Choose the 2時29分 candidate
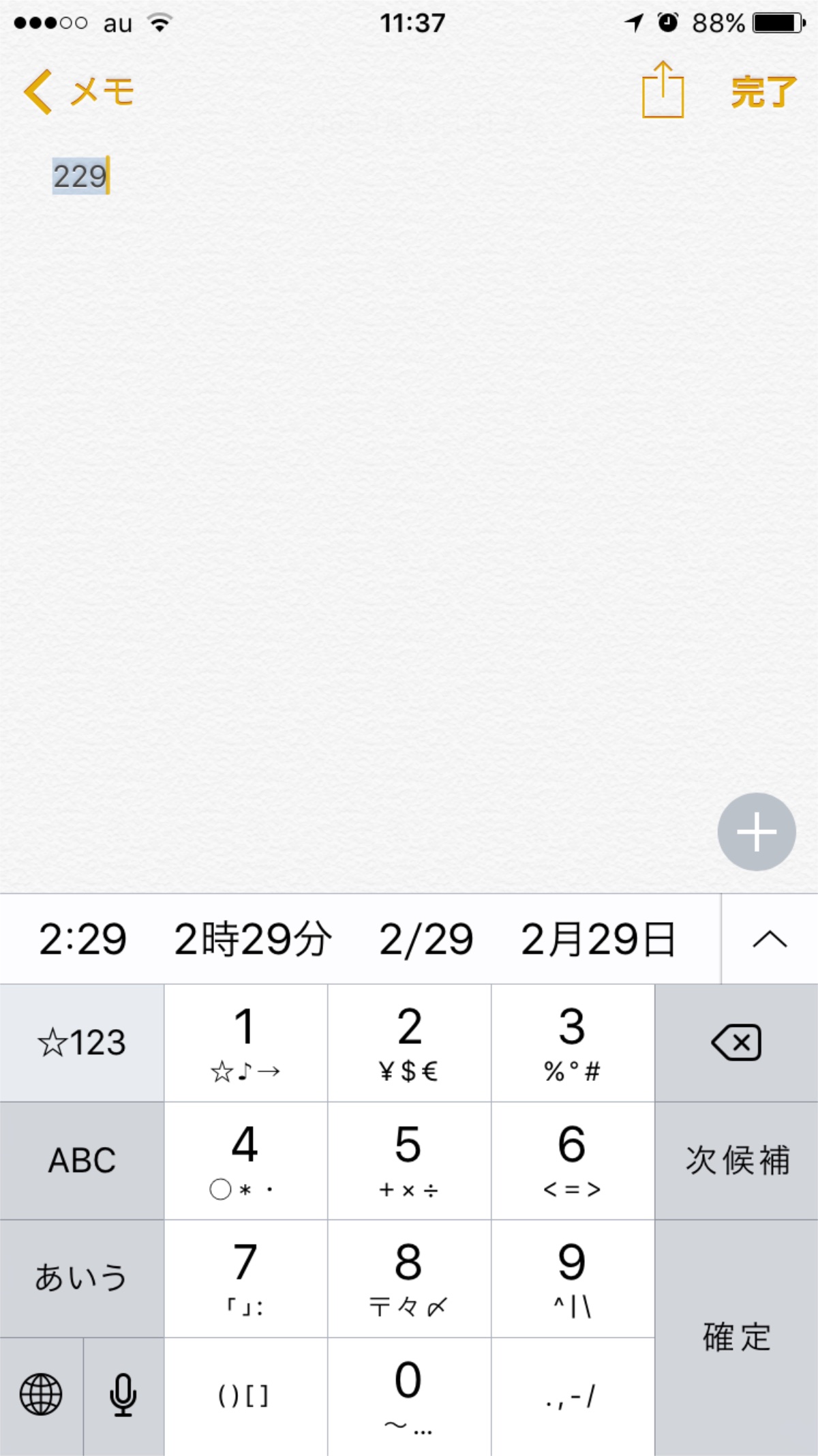The image size is (818, 1456). [253, 940]
